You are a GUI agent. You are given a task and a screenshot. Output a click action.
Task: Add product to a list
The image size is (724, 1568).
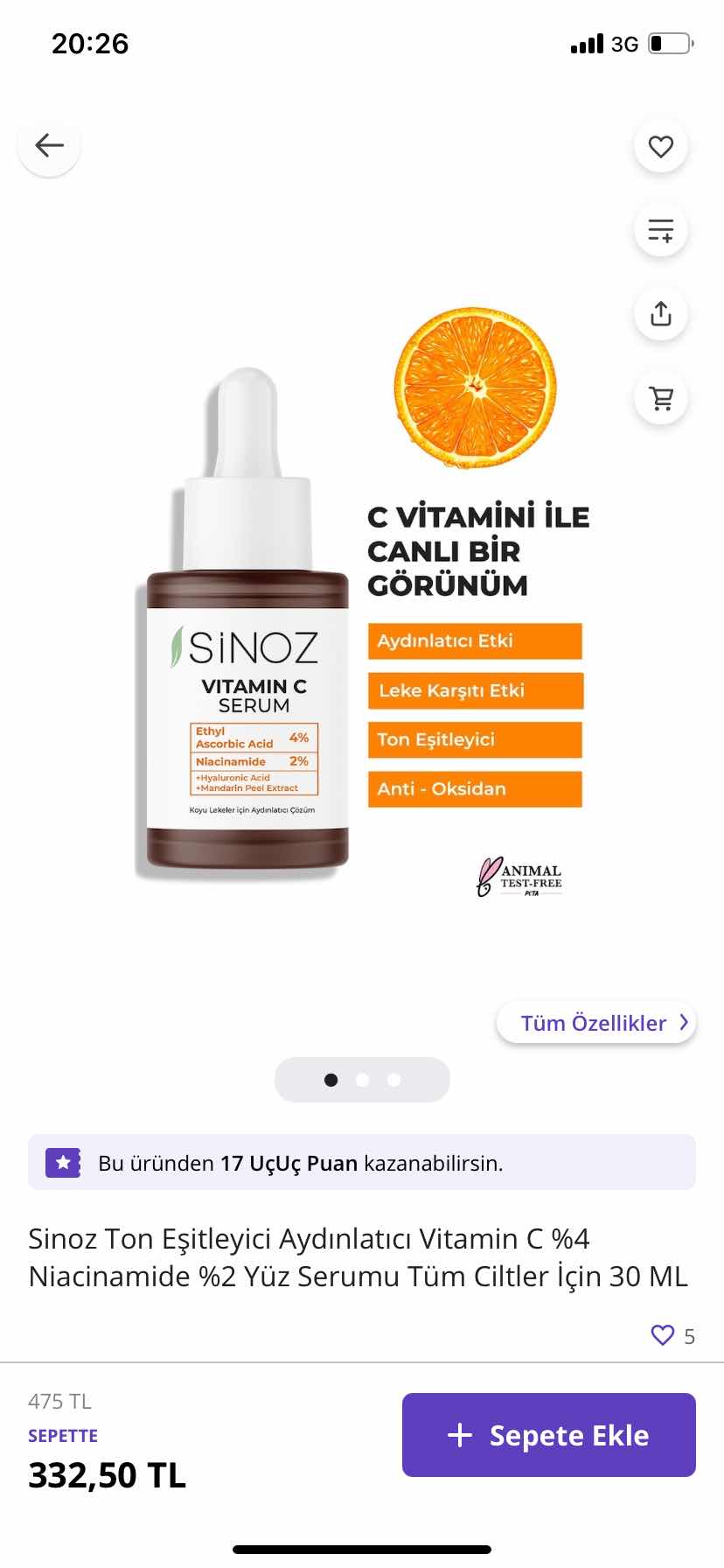tap(661, 230)
